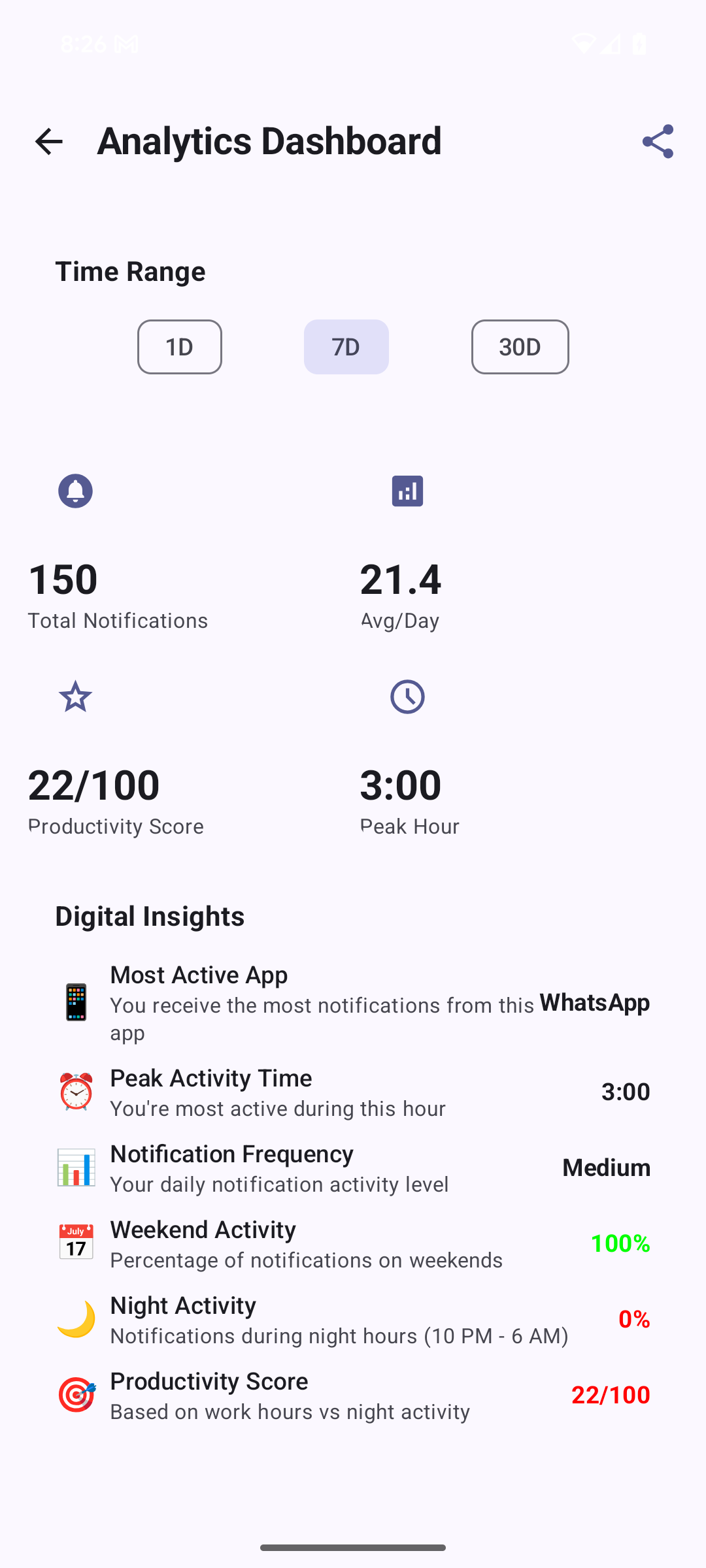The image size is (706, 1568).
Task: Share the analytics dashboard
Action: 657,141
